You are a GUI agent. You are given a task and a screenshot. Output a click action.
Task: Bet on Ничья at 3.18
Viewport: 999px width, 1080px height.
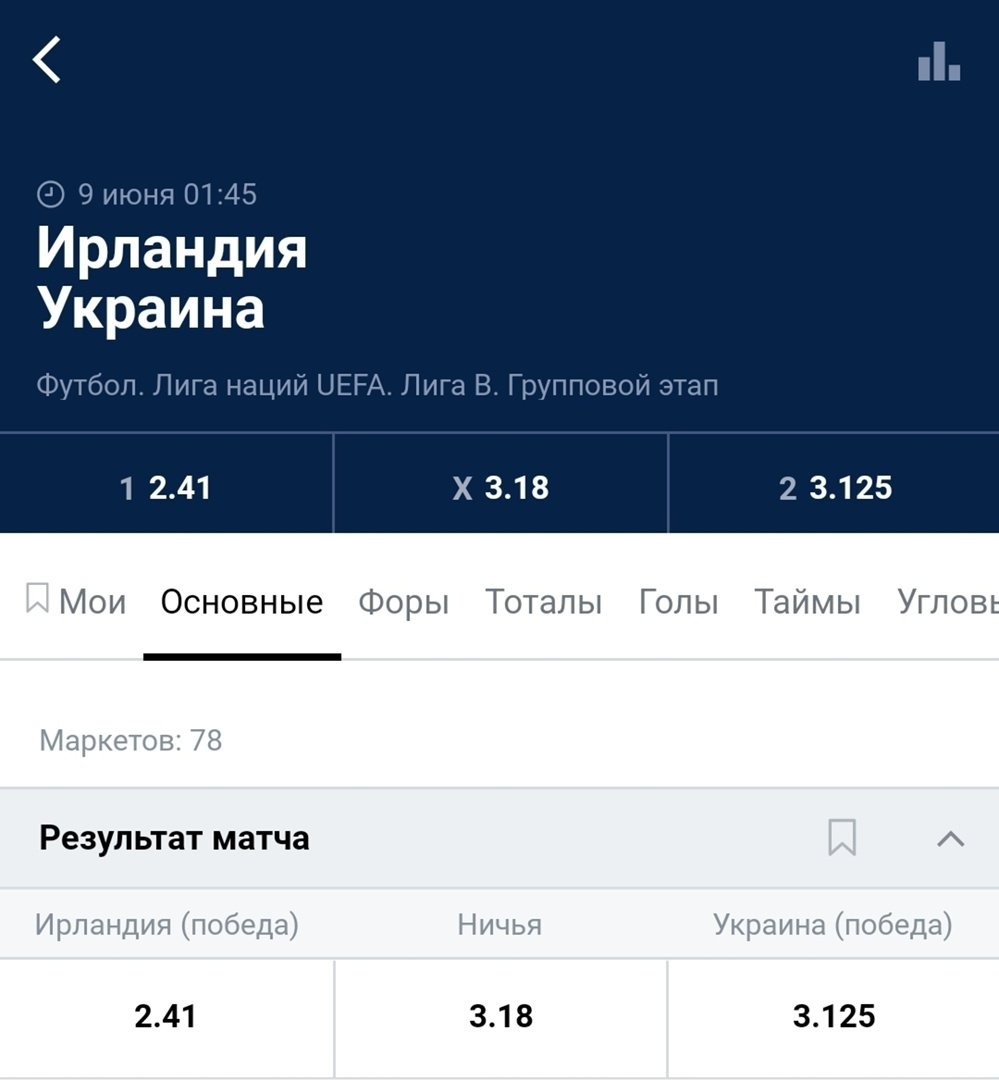[x=500, y=1016]
